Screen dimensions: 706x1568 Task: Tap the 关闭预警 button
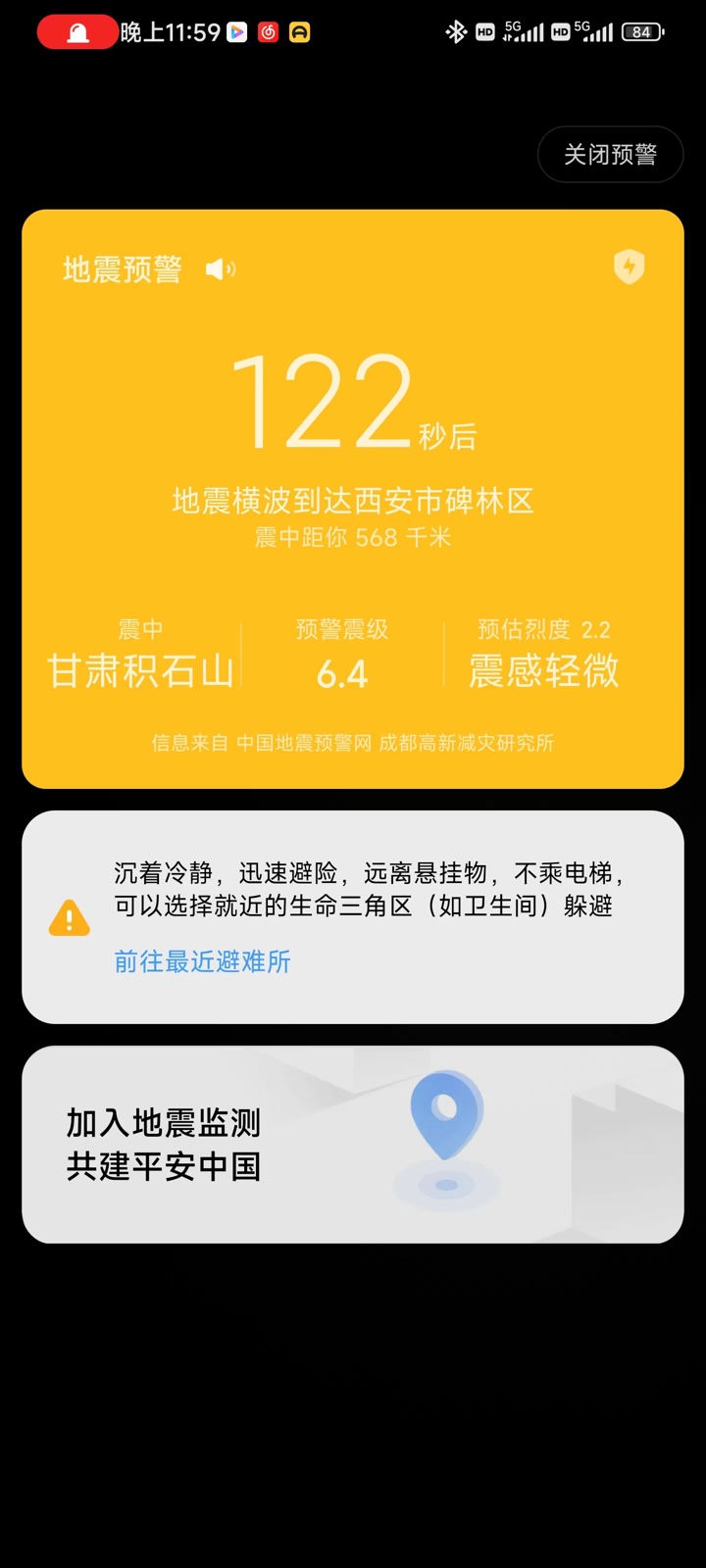point(610,155)
